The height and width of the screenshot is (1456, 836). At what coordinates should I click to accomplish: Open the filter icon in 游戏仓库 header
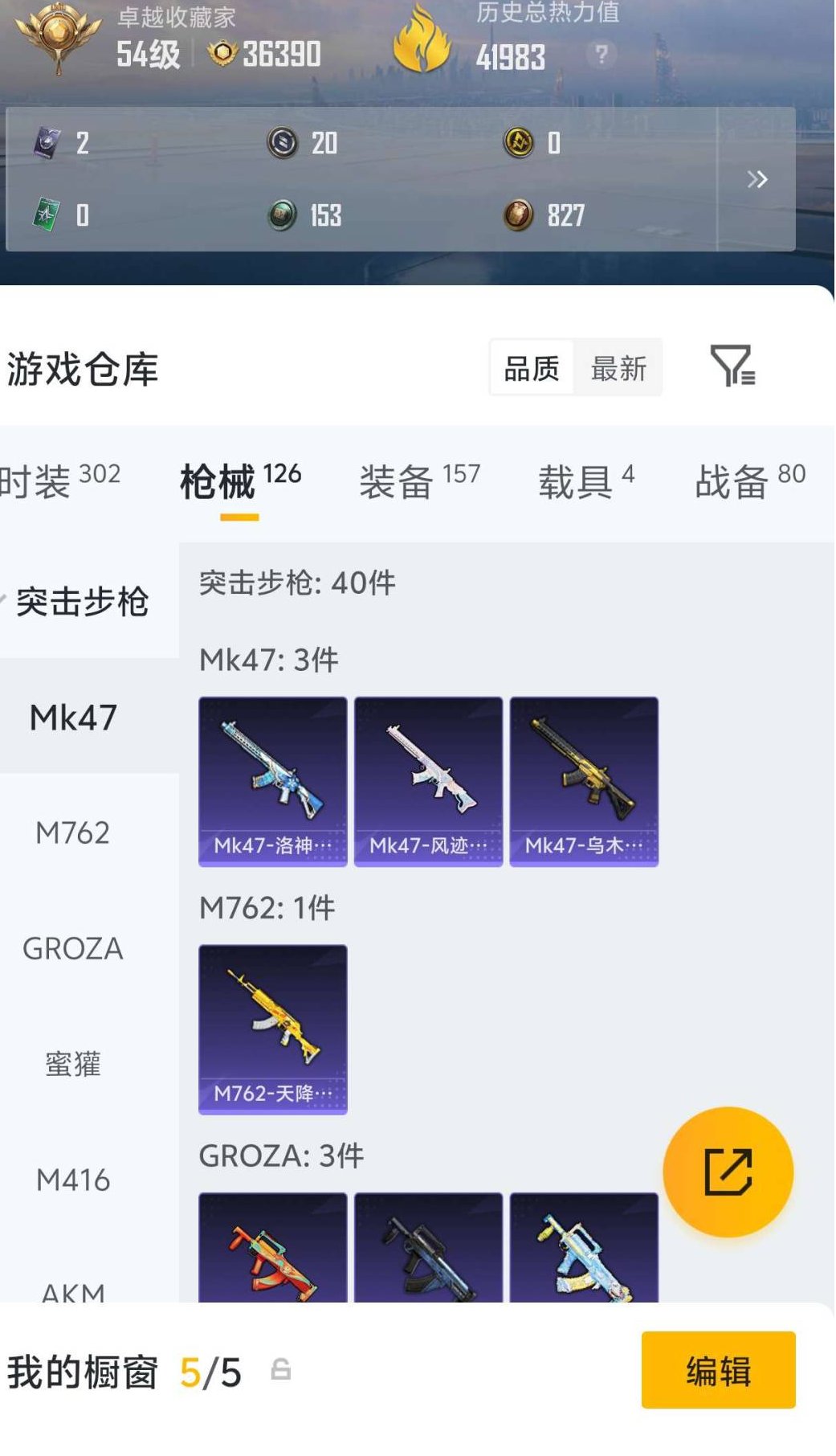tap(733, 368)
